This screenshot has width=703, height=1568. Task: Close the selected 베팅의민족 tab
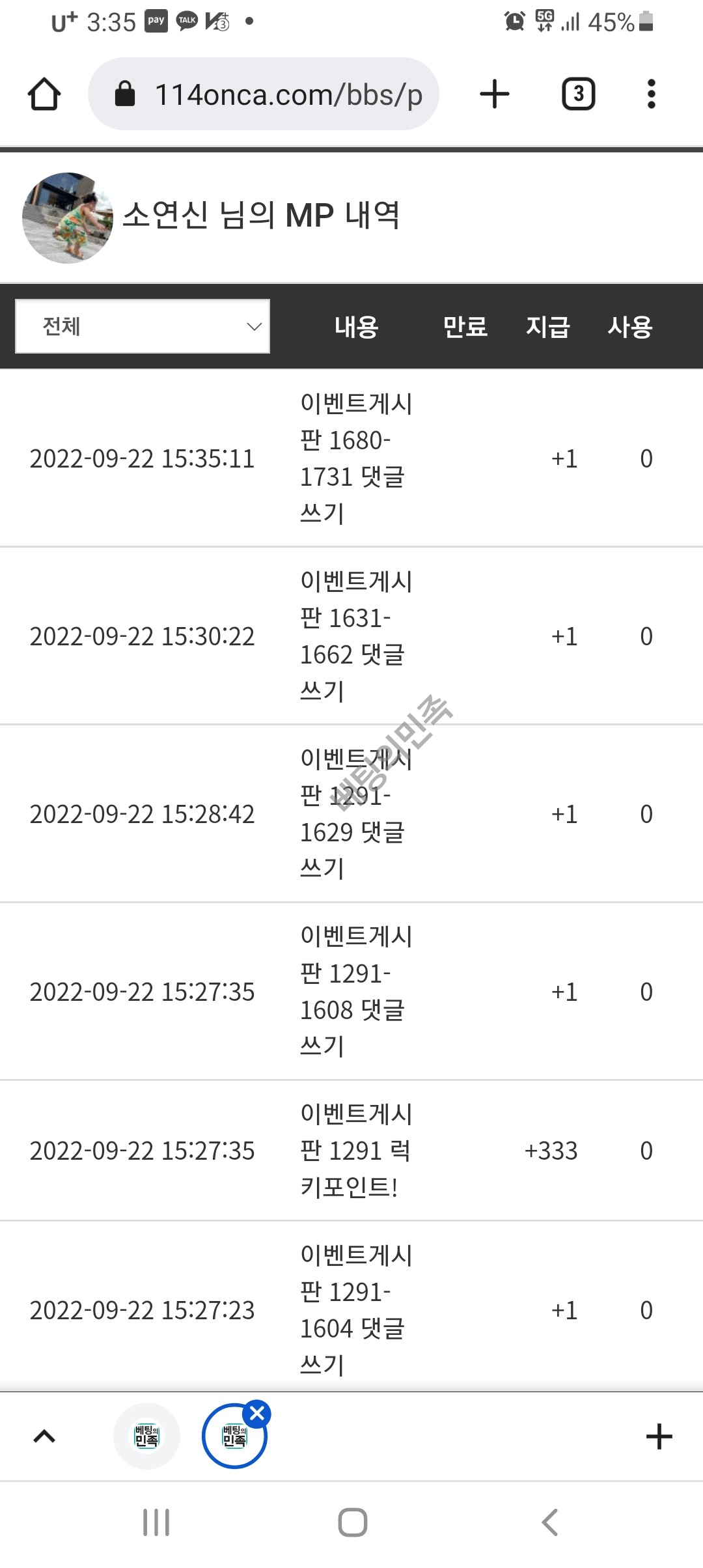pyautogui.click(x=257, y=1414)
